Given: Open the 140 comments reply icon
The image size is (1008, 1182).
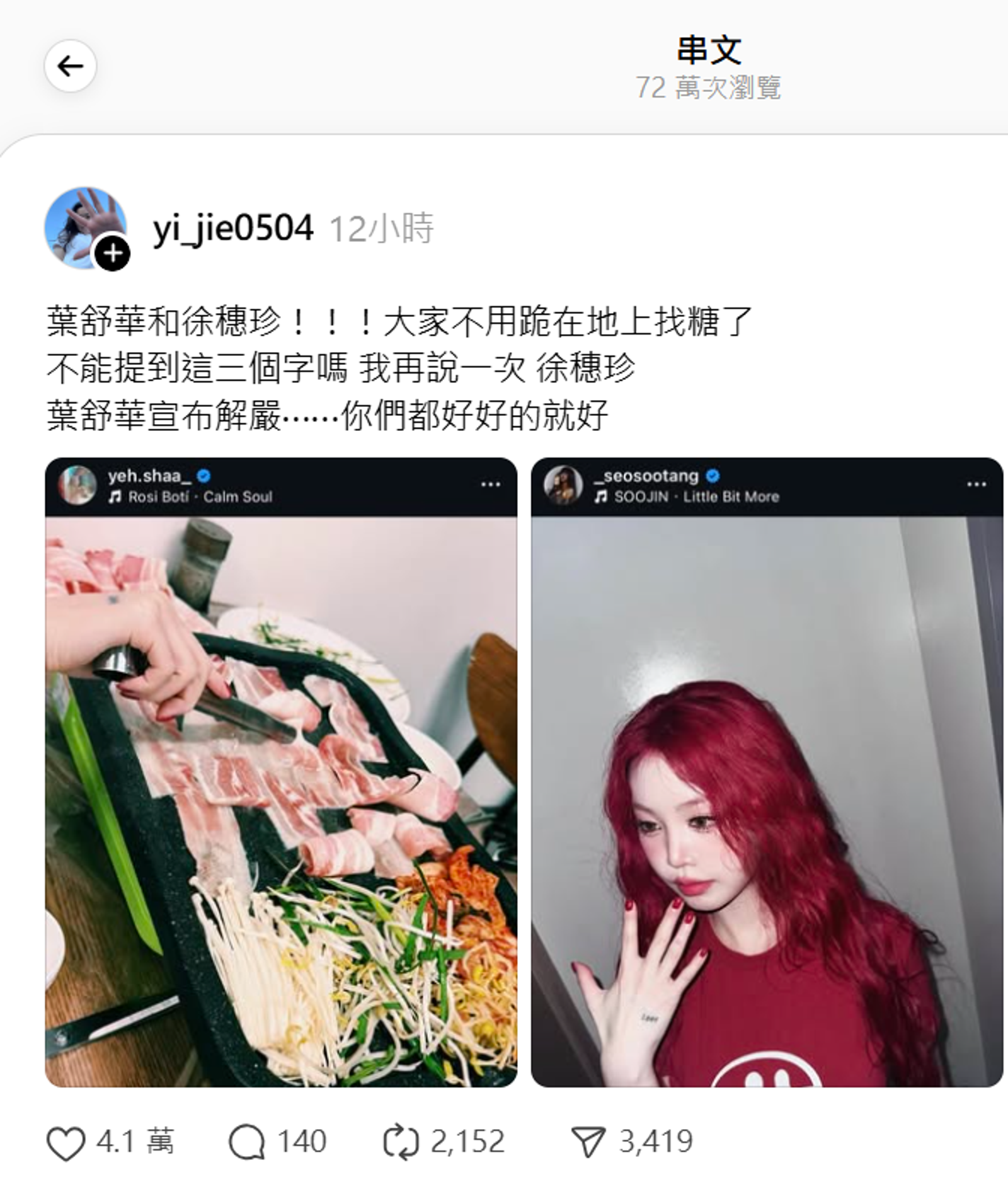Looking at the screenshot, I should pos(247,1142).
